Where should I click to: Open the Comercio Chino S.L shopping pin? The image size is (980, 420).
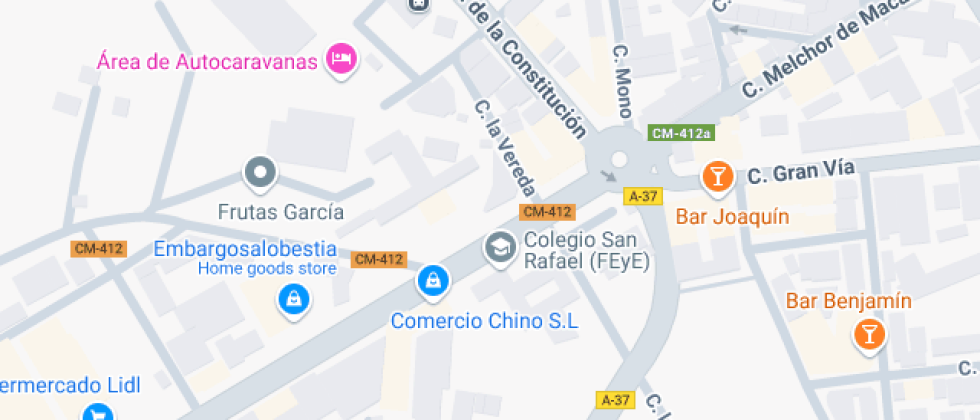point(431,281)
